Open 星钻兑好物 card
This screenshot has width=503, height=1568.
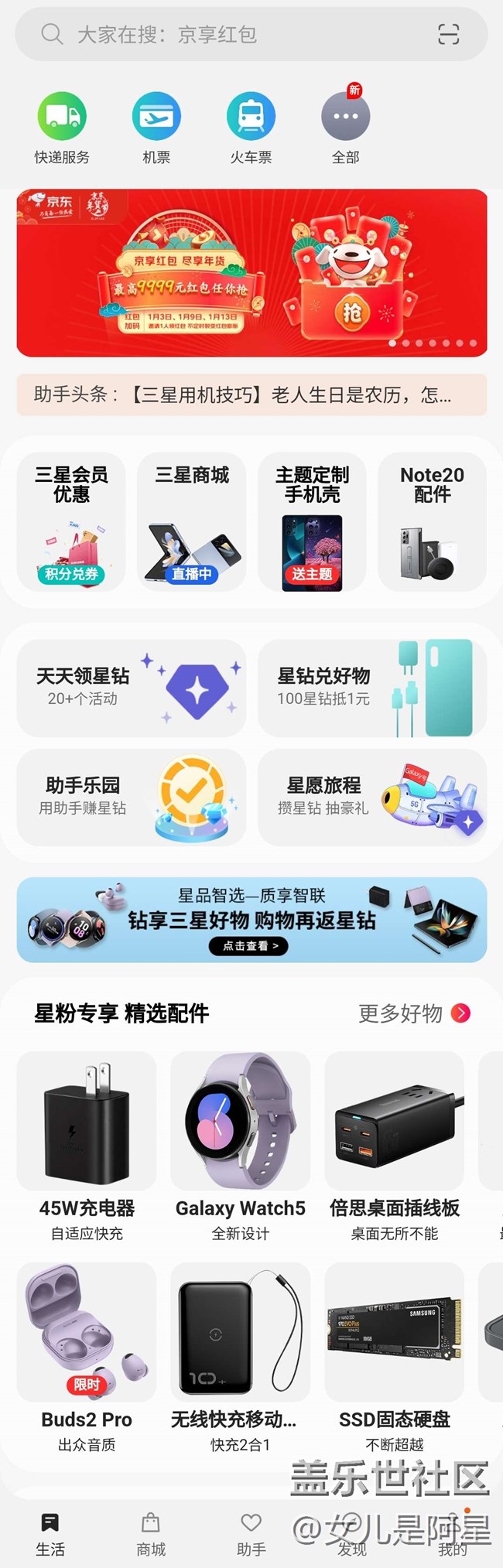(372, 688)
